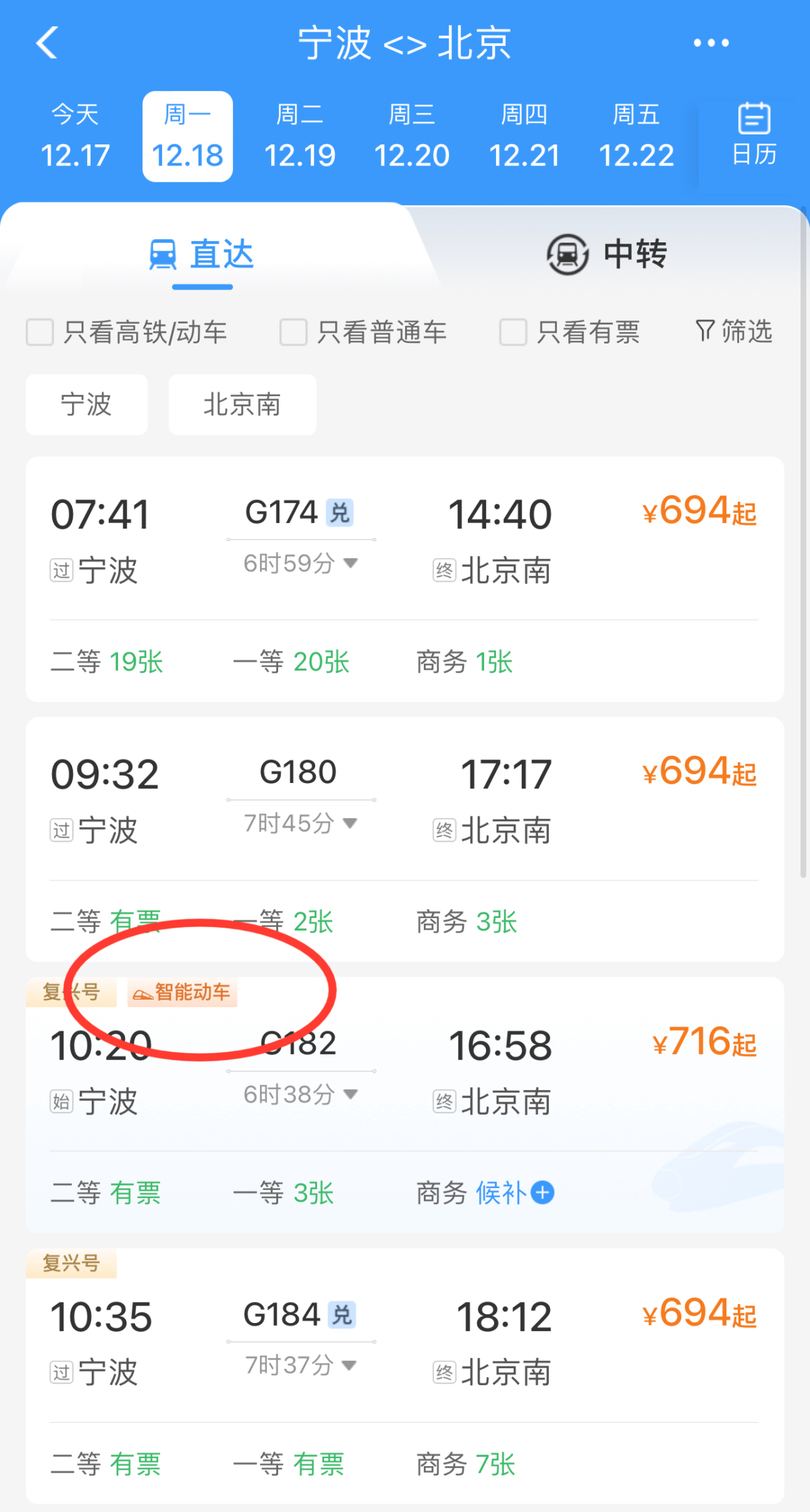
Task: Switch to the 中转 transfer tab
Action: [x=607, y=254]
